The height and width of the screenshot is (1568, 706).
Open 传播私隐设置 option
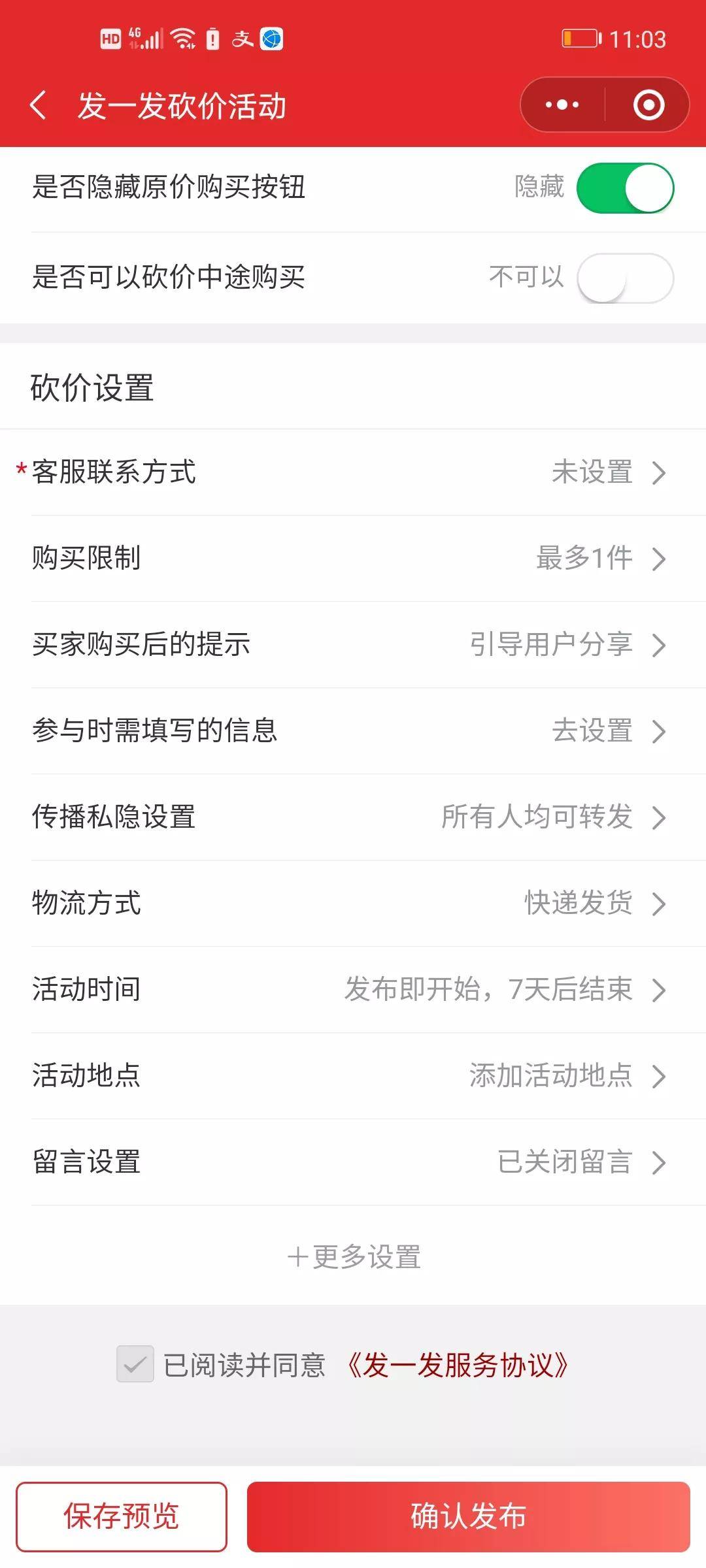[353, 817]
